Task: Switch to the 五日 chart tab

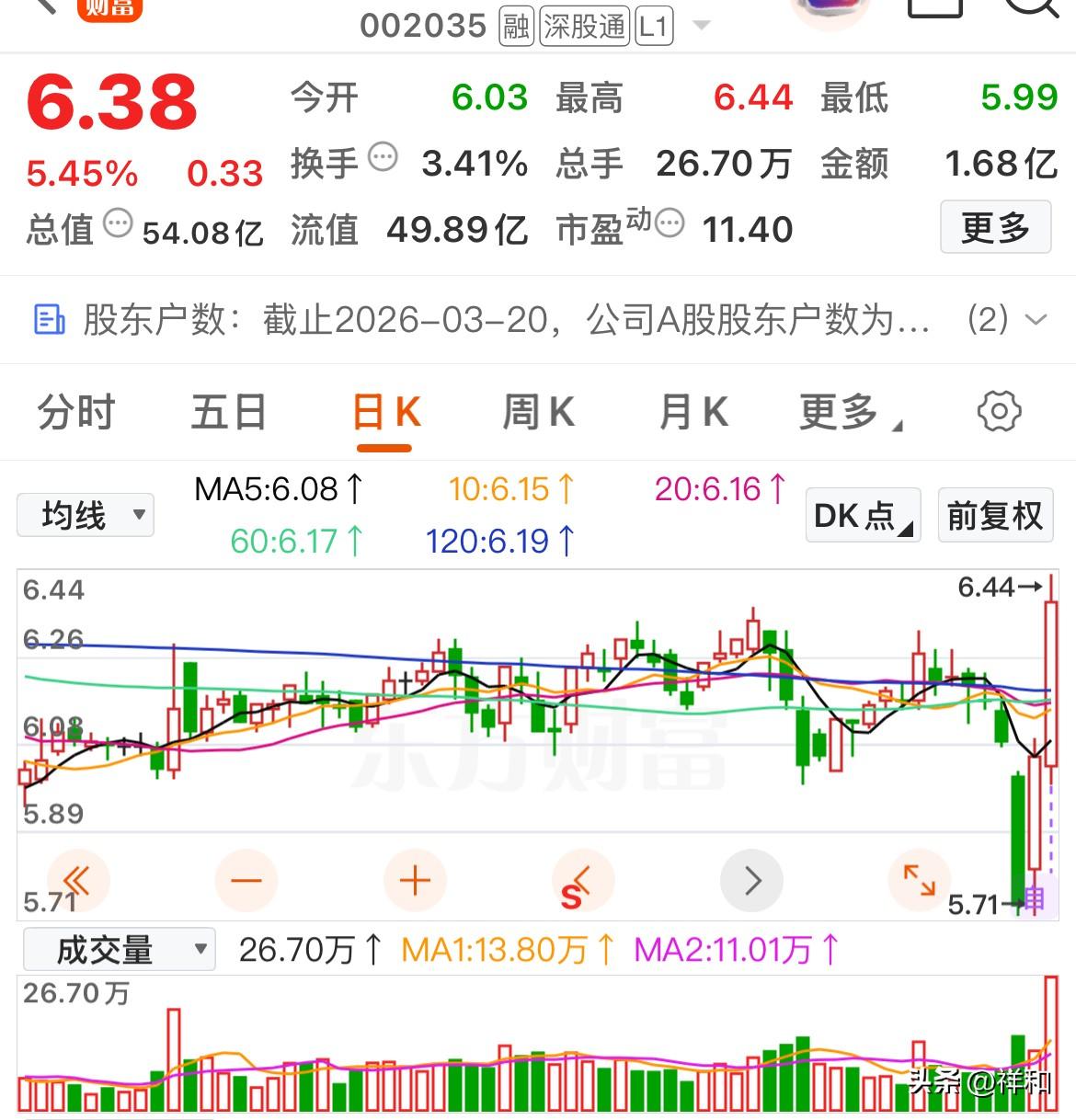Action: [228, 412]
